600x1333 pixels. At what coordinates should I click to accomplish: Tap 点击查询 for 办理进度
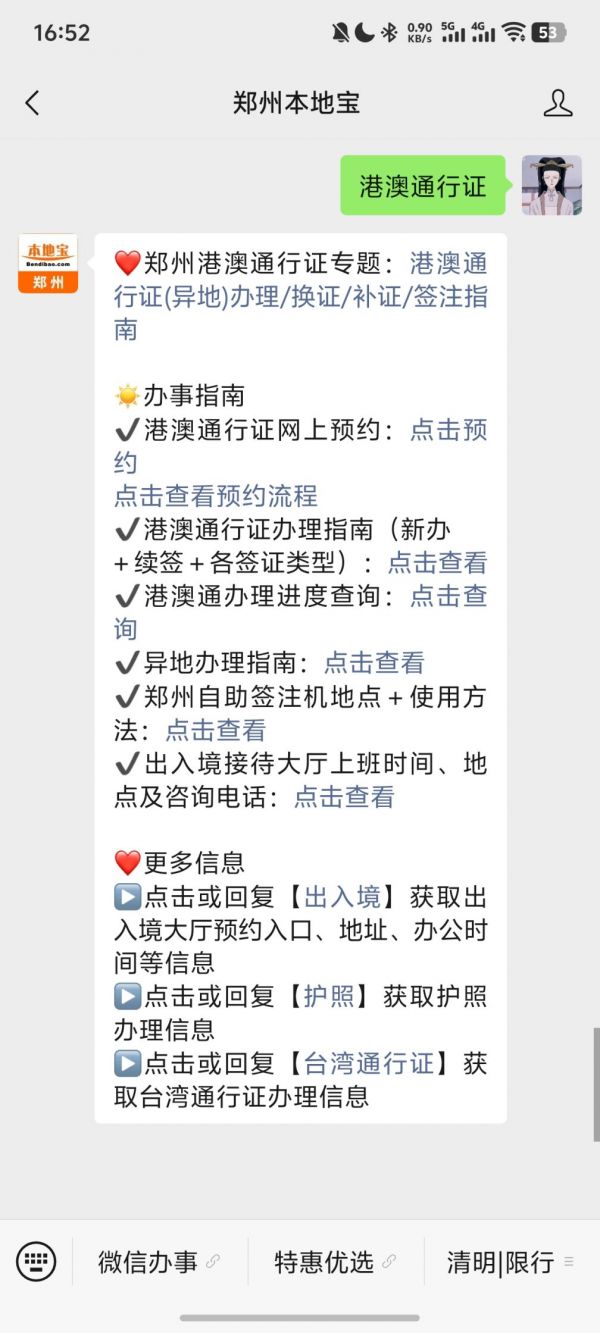(448, 597)
